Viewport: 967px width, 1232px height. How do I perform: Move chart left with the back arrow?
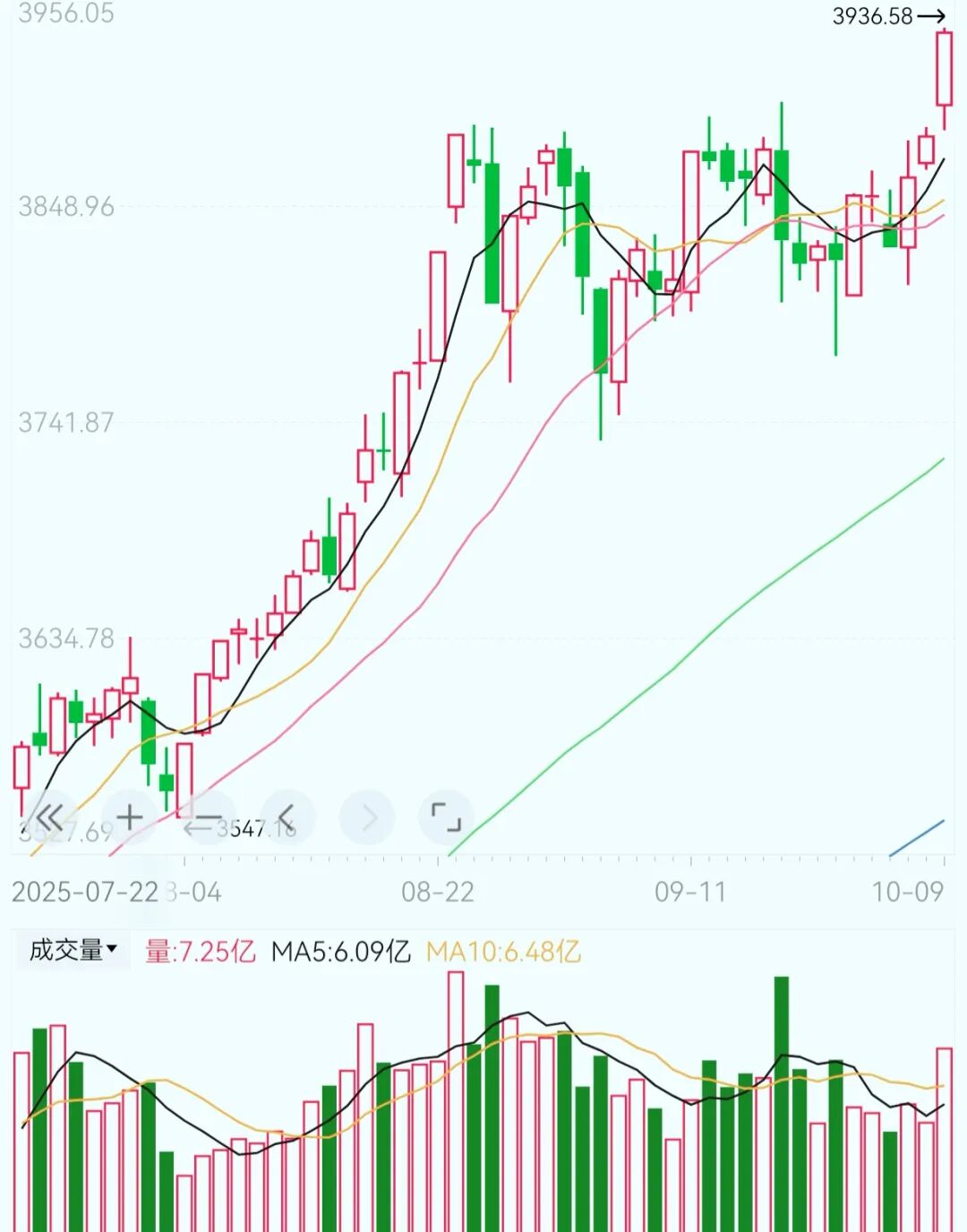click(x=287, y=817)
